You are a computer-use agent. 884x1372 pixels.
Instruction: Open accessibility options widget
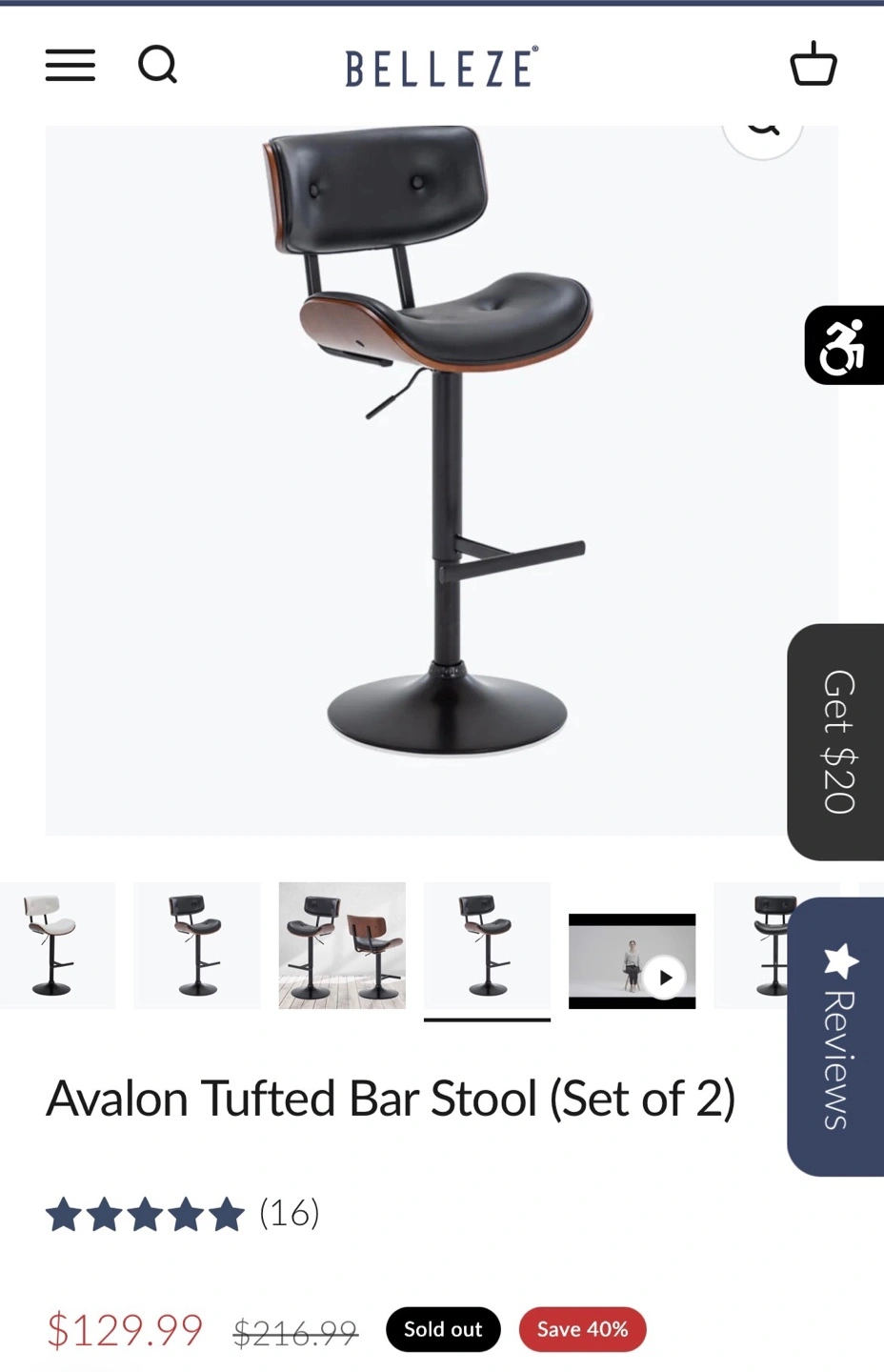844,346
